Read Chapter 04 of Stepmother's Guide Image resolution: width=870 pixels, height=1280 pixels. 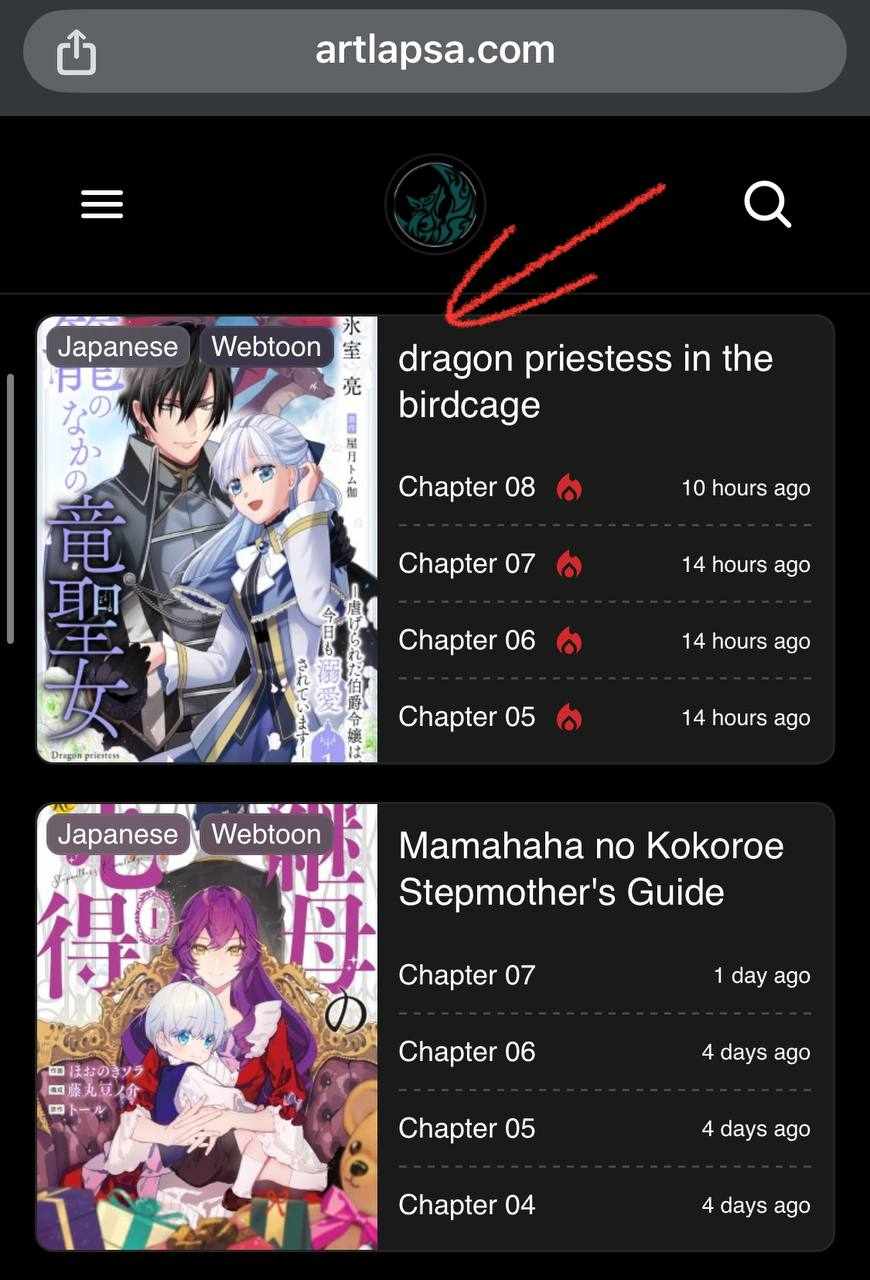click(x=467, y=1205)
